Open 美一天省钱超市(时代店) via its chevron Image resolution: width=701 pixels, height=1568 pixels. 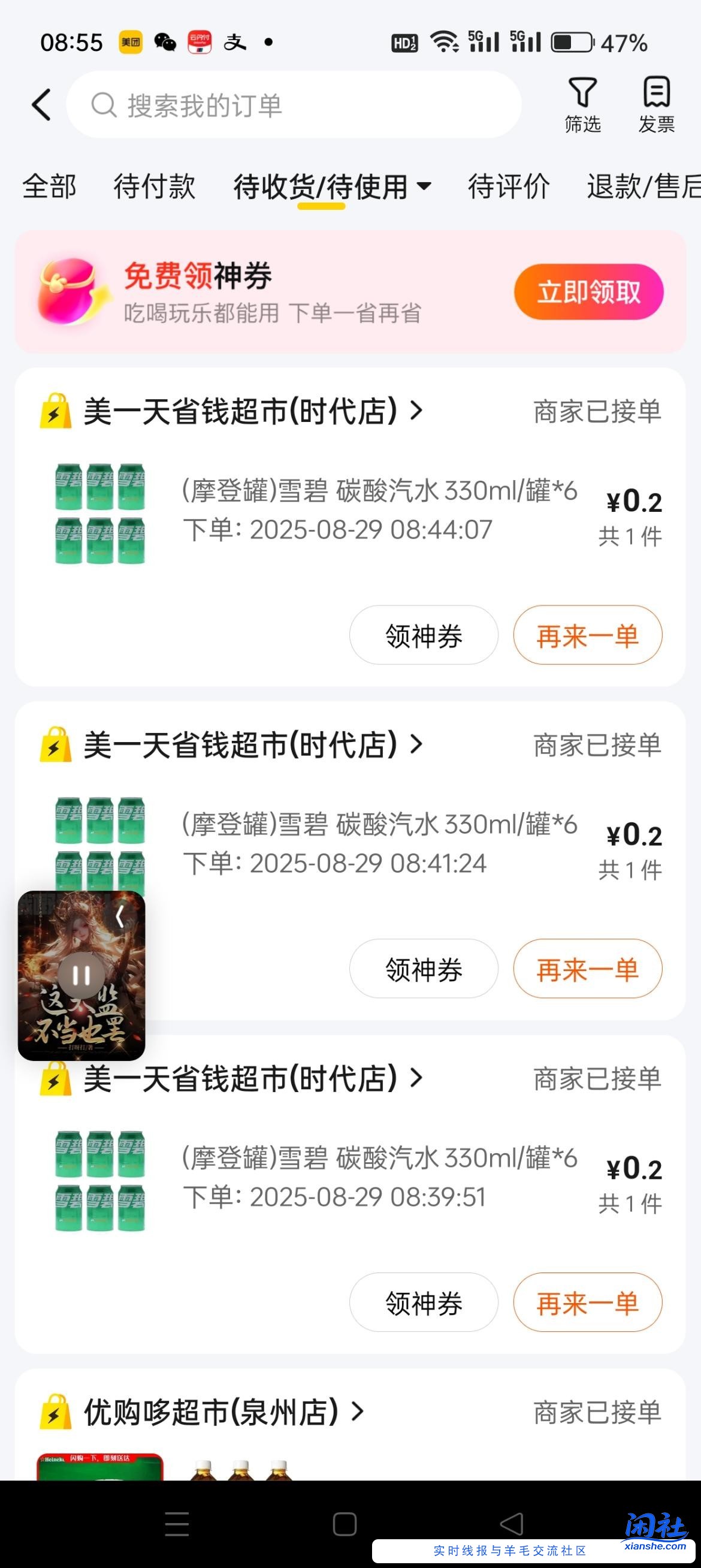pos(416,411)
